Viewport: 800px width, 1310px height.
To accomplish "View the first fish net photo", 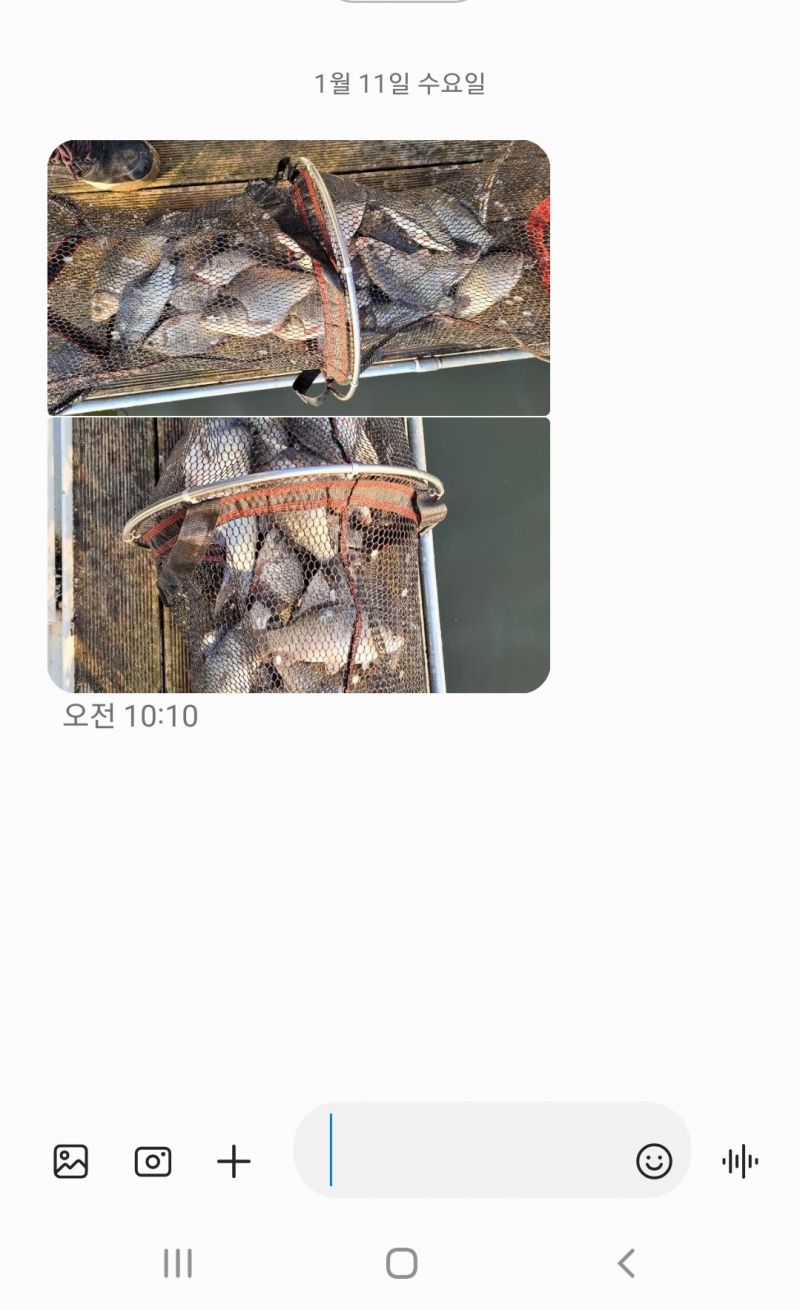I will pyautogui.click(x=299, y=277).
